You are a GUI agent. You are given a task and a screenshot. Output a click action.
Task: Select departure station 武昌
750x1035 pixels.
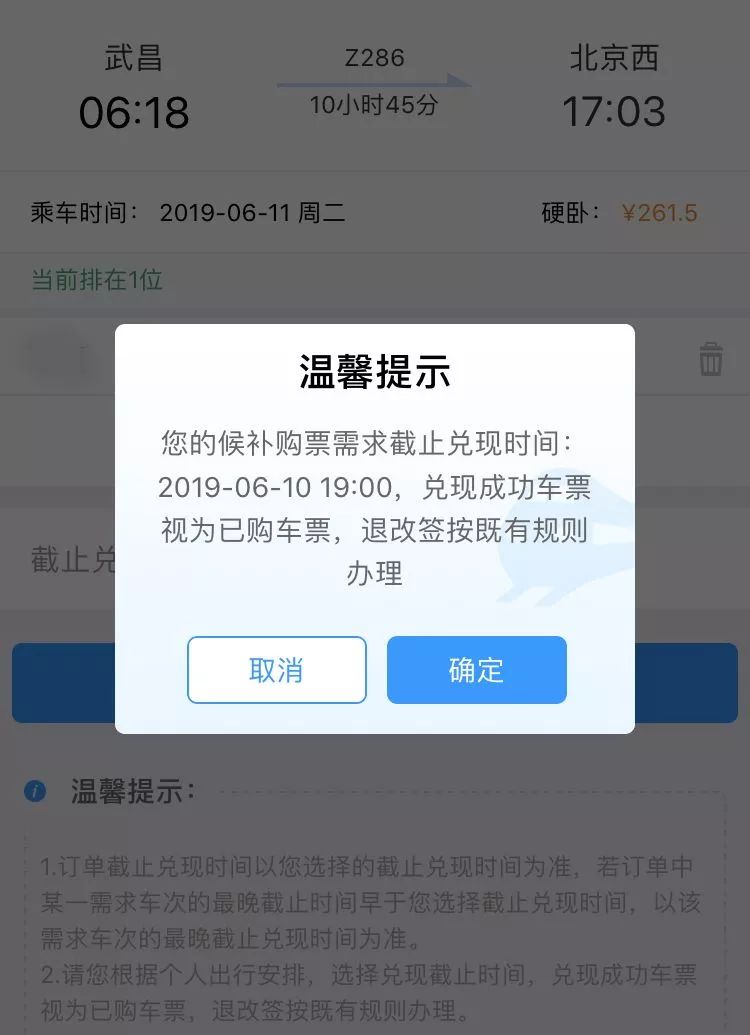pos(135,60)
